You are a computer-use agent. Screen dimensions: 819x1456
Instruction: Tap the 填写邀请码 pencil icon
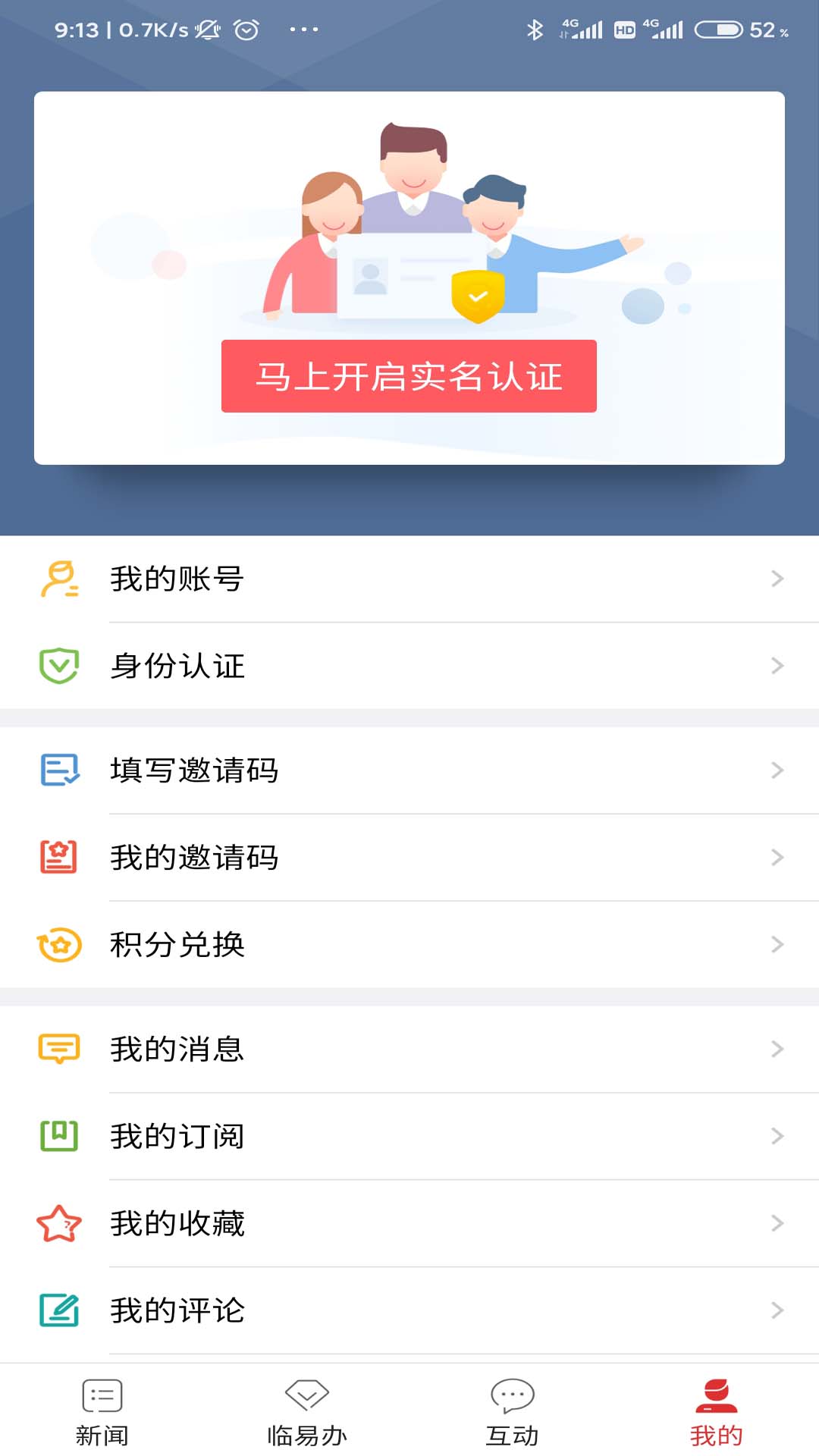(x=61, y=770)
